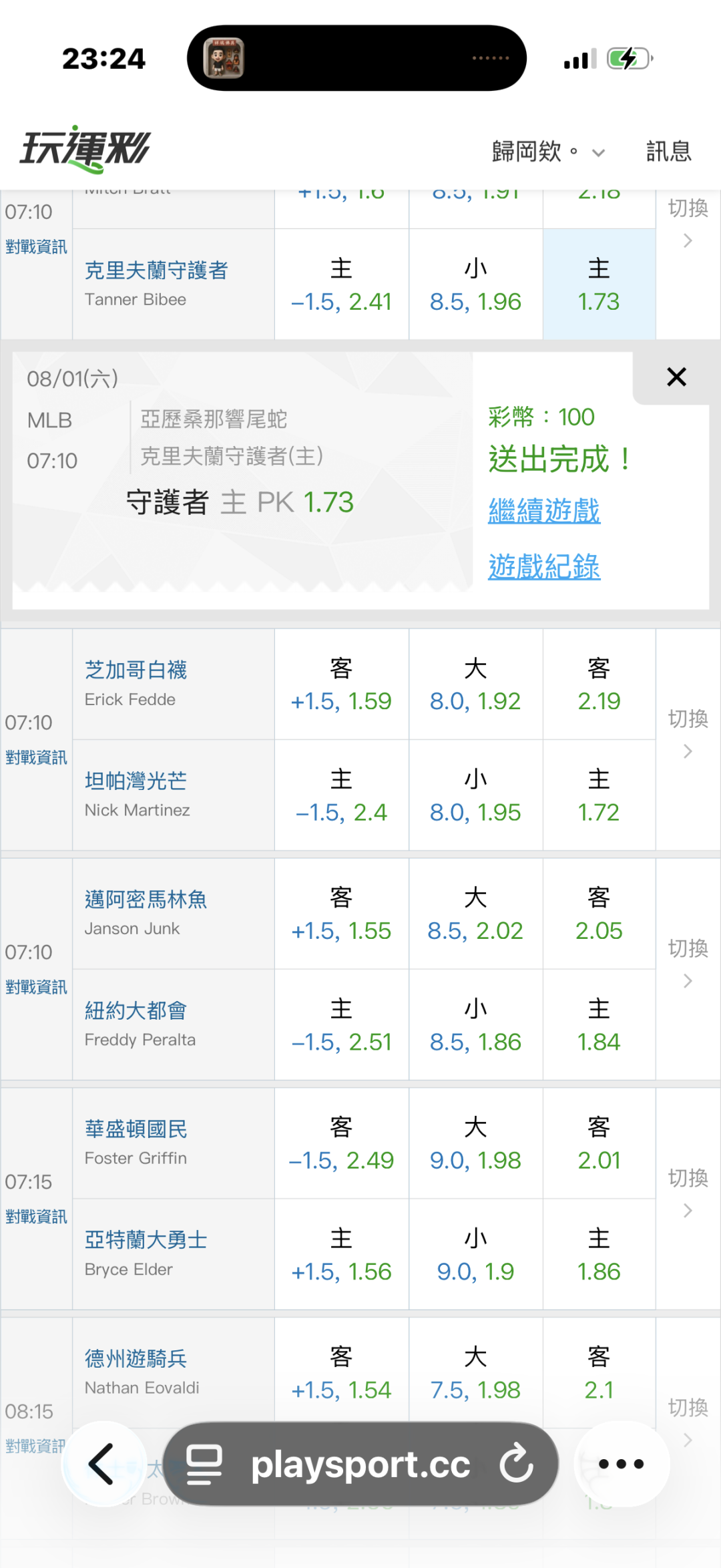Pick over 7.5 at 1.98 for Rangers game
721x1568 pixels.
tap(475, 1373)
